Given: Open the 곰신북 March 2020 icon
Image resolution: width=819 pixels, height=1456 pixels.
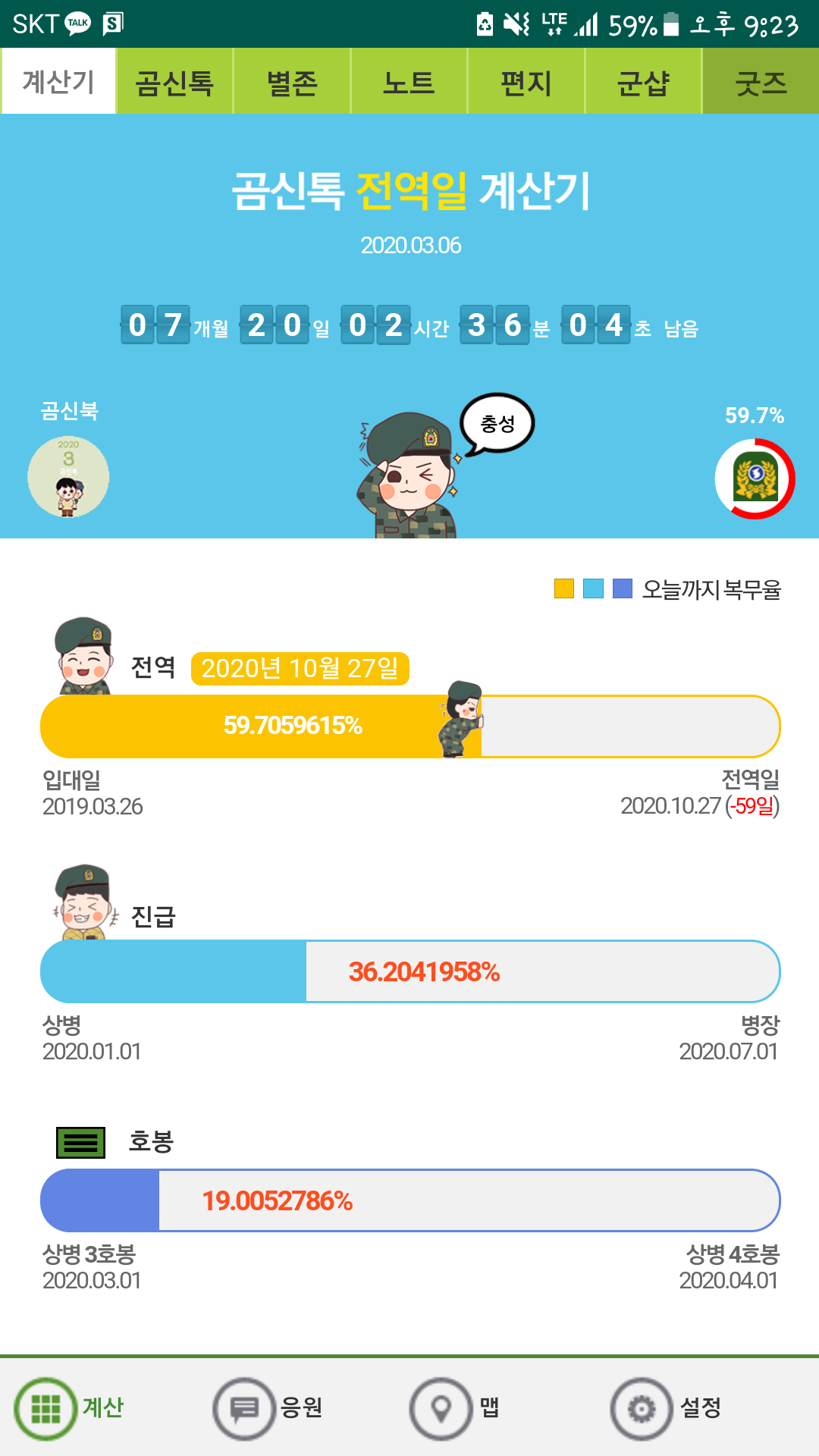Looking at the screenshot, I should [x=68, y=477].
